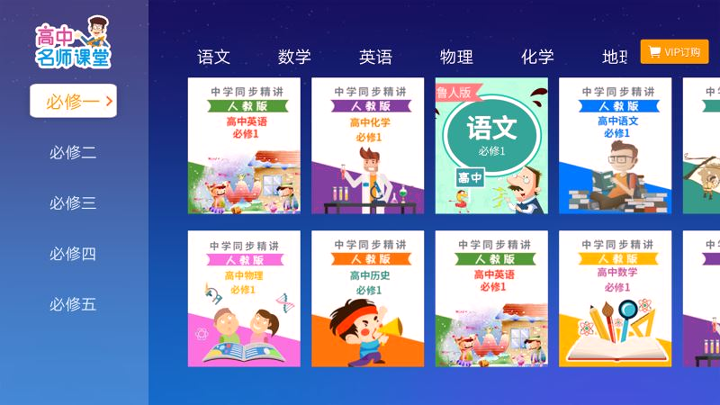This screenshot has width=720, height=405.
Task: Select the 必修一 sidebar item
Action: 73,101
